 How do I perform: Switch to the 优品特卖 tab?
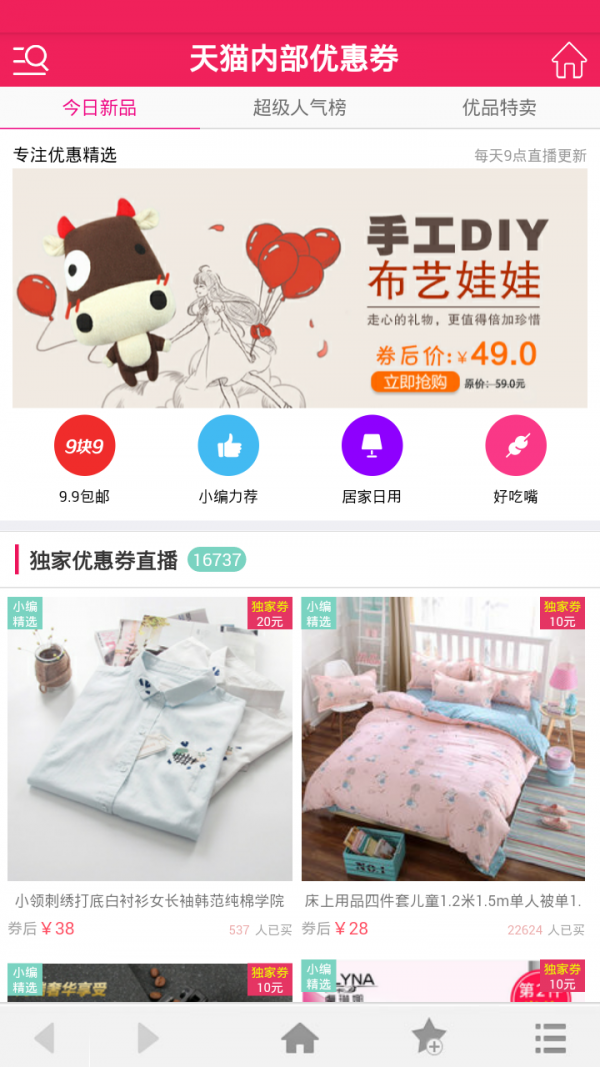(x=499, y=108)
